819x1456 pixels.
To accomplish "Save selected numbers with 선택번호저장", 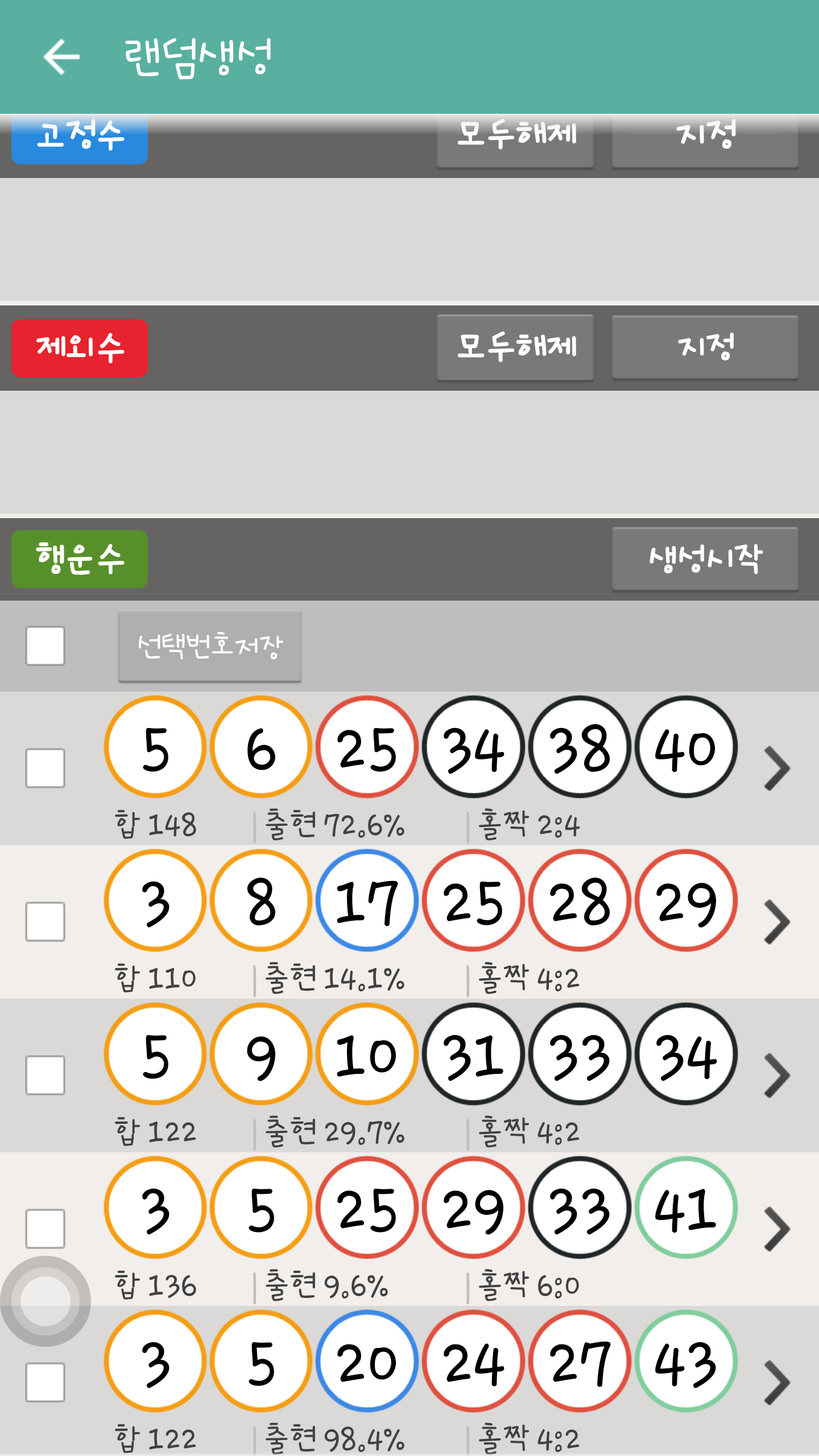I will pyautogui.click(x=209, y=646).
